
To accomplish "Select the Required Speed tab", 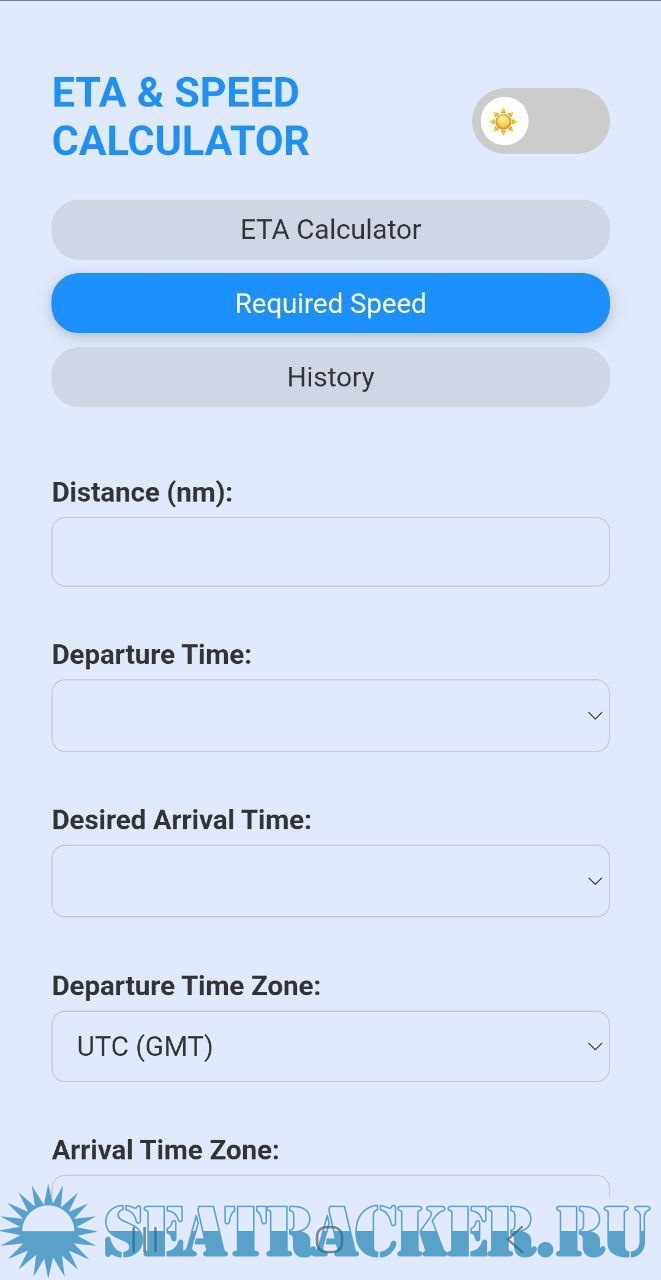I will coord(330,303).
